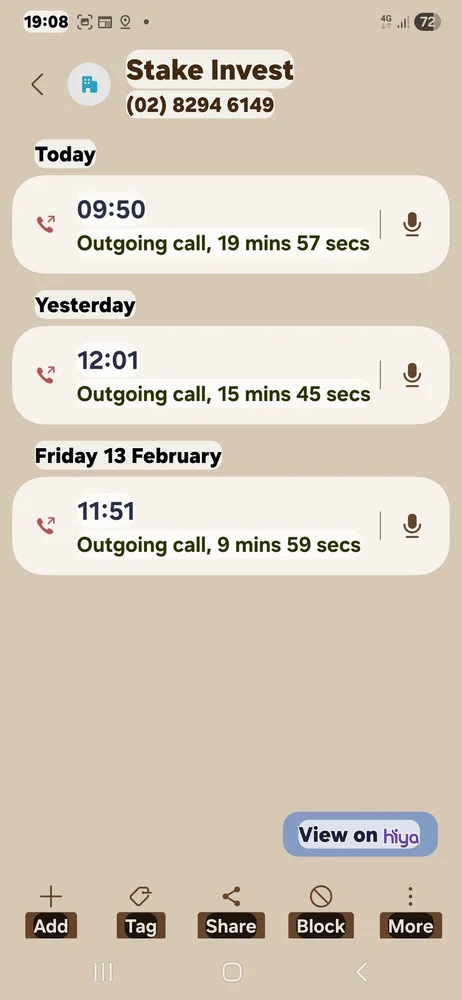The width and height of the screenshot is (462, 1000).
Task: Play the recording for the 09:50 call
Action: click(412, 224)
